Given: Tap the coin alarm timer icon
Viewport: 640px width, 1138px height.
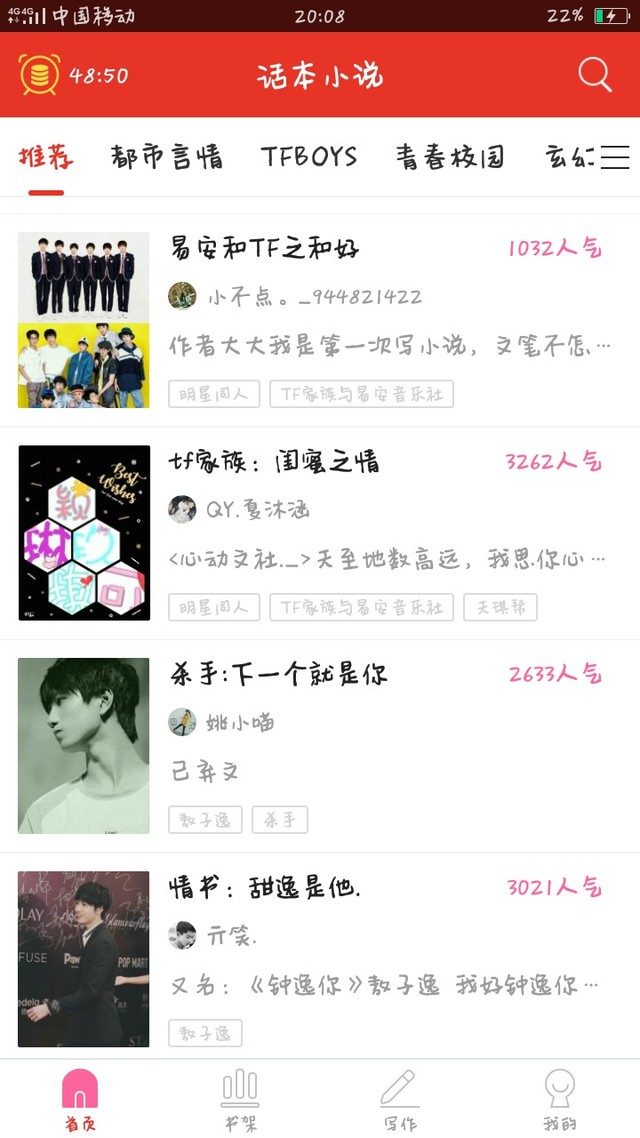Looking at the screenshot, I should pos(39,75).
